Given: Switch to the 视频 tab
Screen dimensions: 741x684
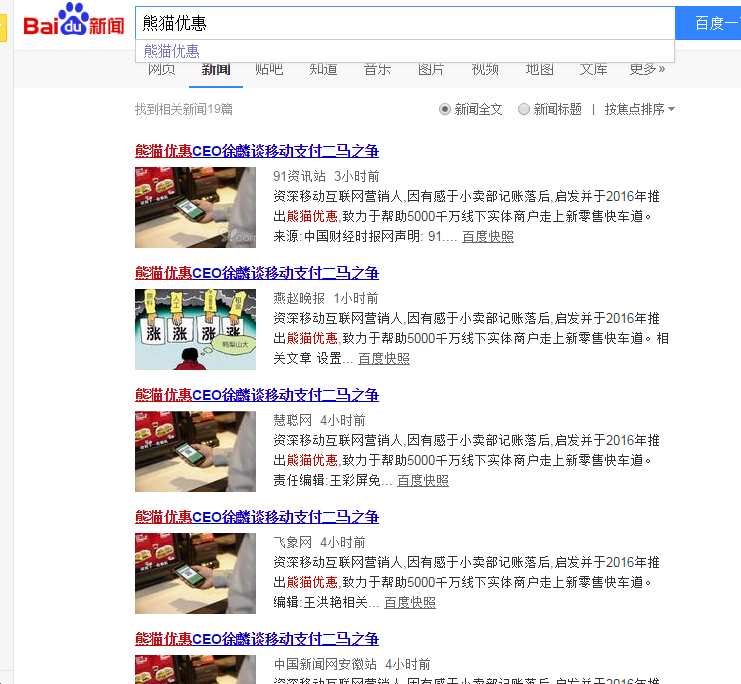Looking at the screenshot, I should click(485, 69).
